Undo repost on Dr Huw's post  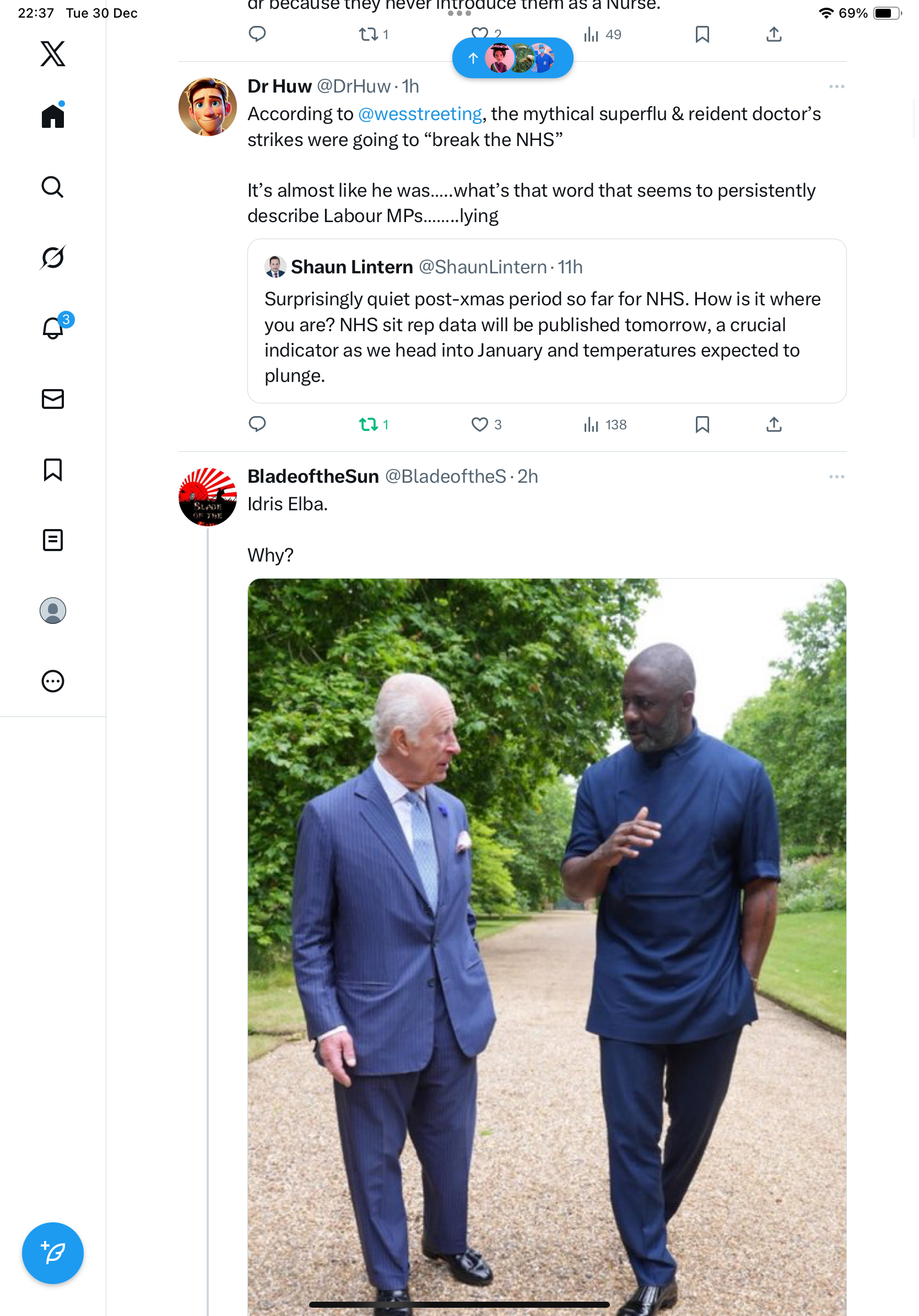[369, 424]
